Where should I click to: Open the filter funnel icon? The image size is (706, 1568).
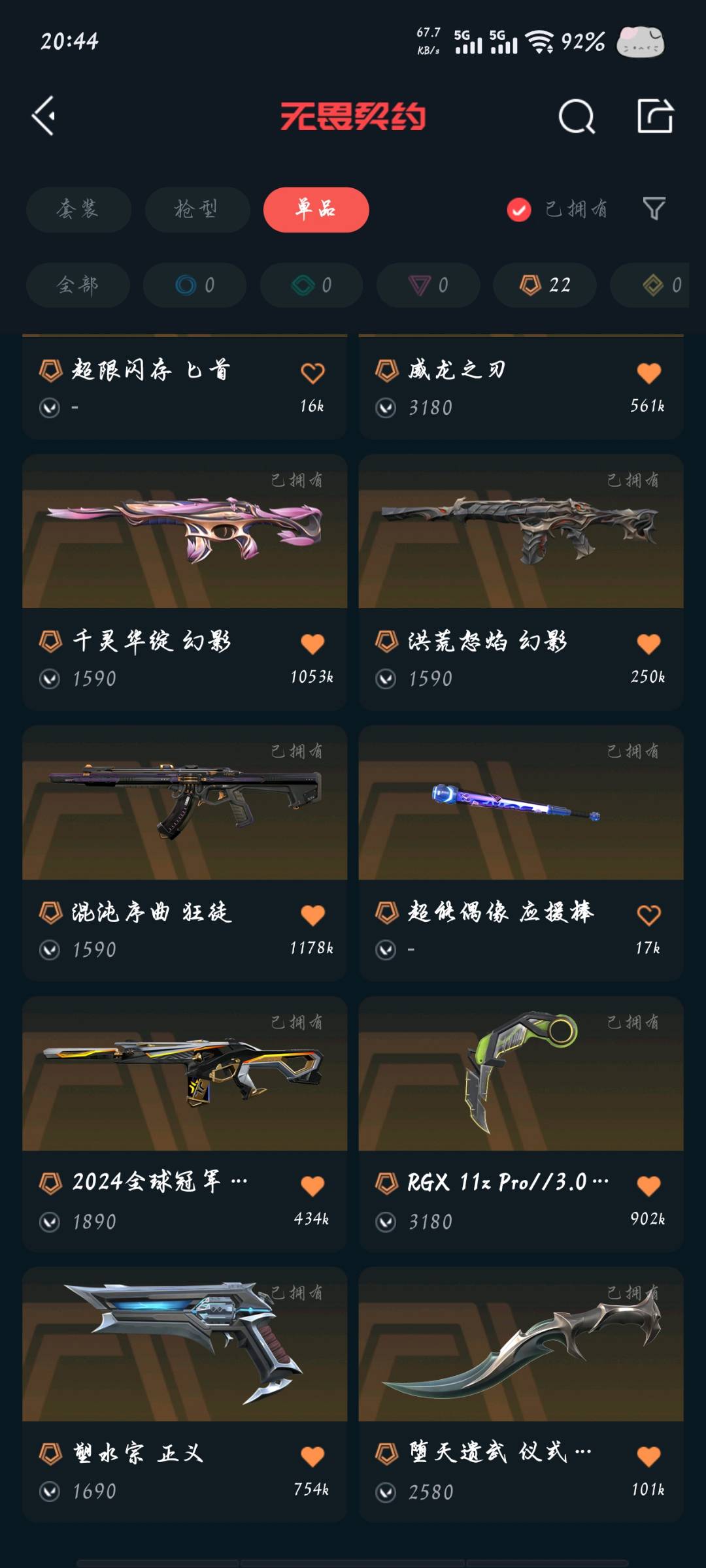(x=654, y=209)
